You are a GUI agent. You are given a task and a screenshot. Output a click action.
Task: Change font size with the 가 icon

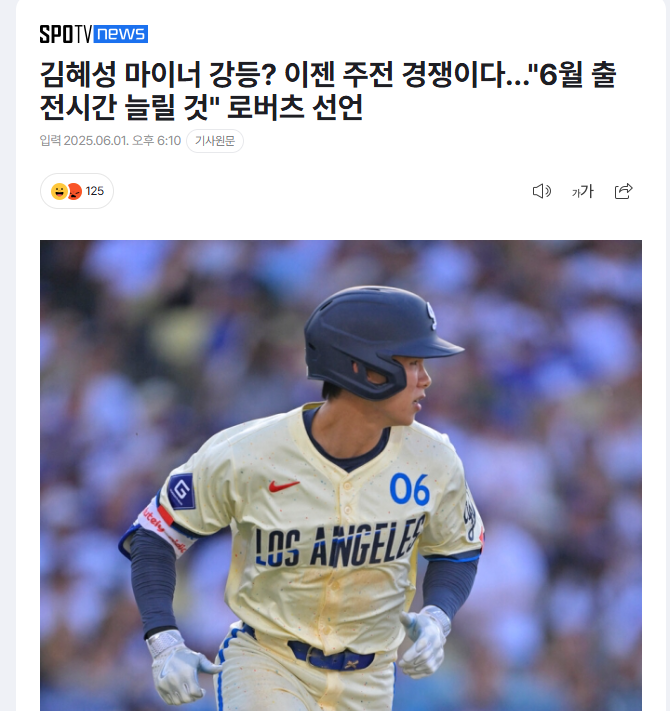(582, 191)
